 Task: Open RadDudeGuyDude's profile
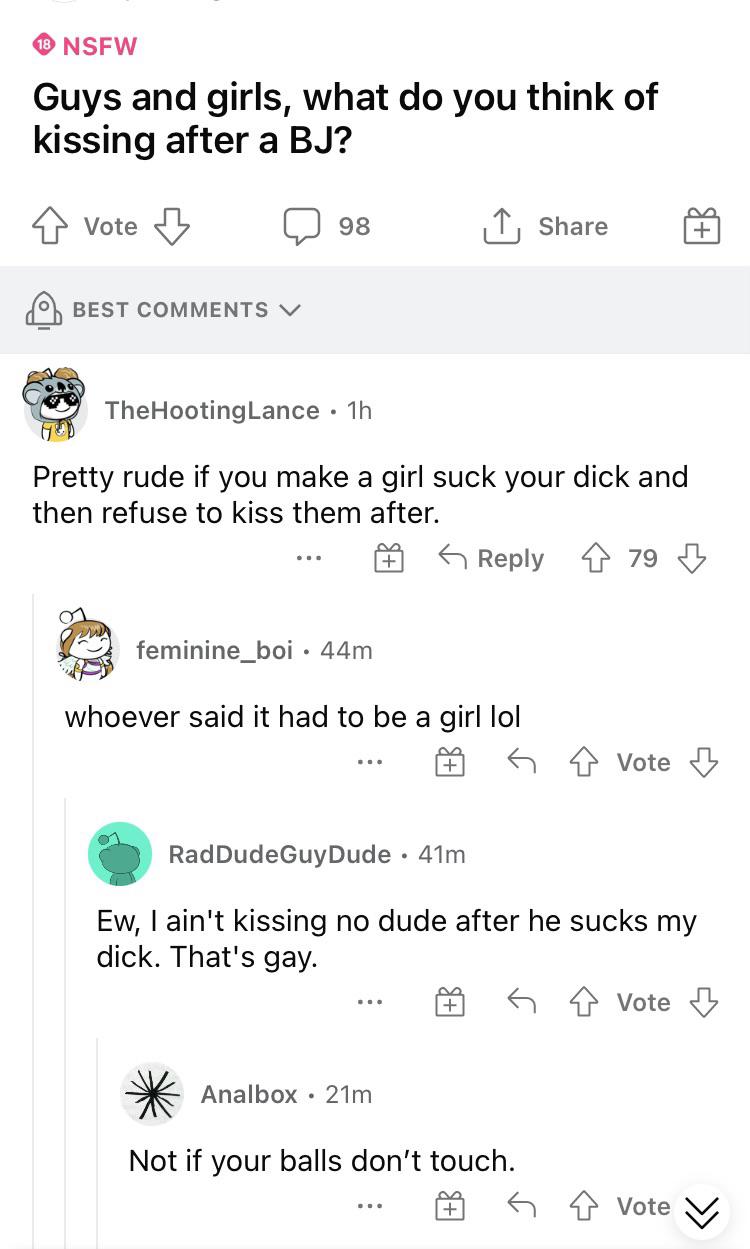[x=279, y=854]
